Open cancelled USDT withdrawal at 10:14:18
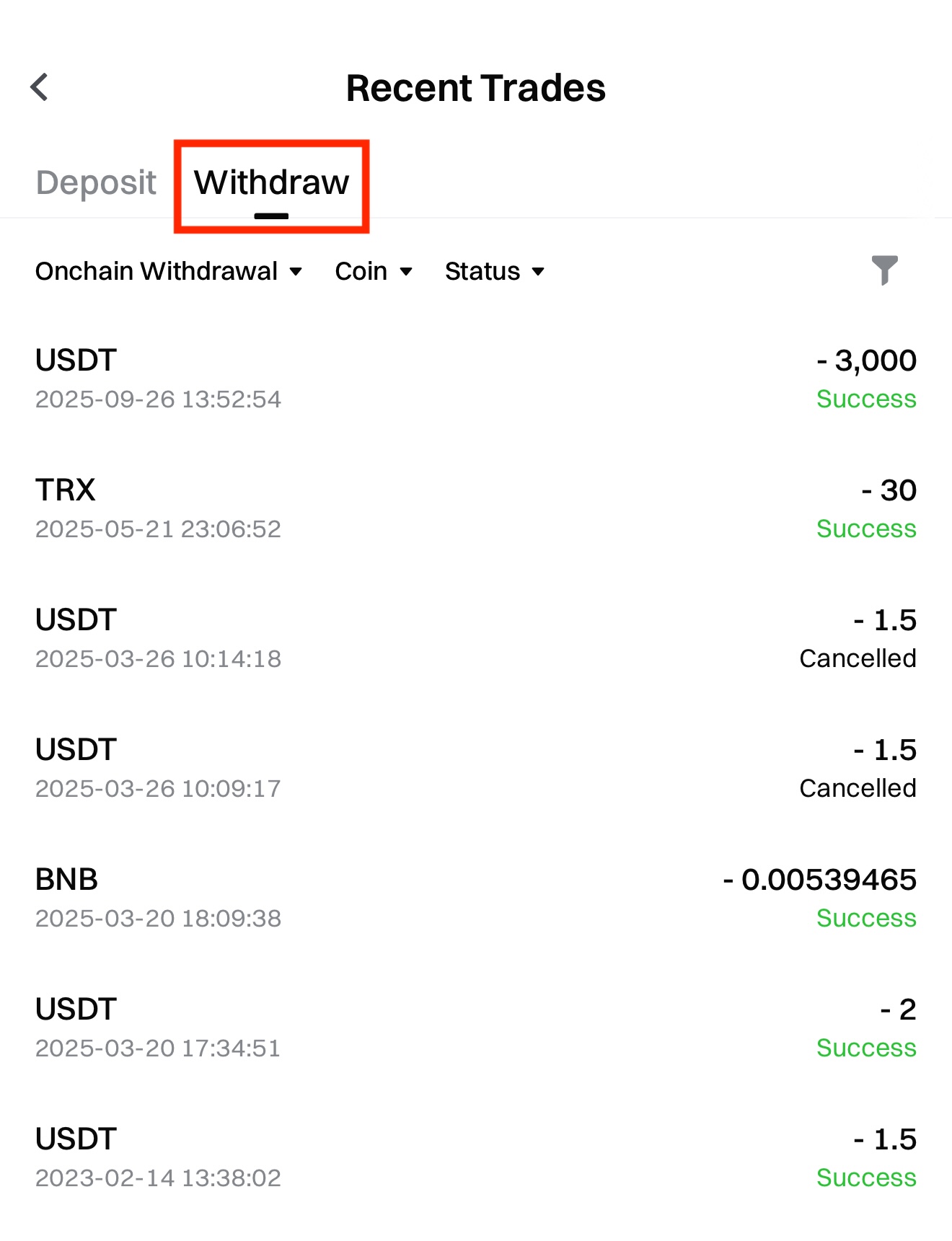 pyautogui.click(x=476, y=638)
